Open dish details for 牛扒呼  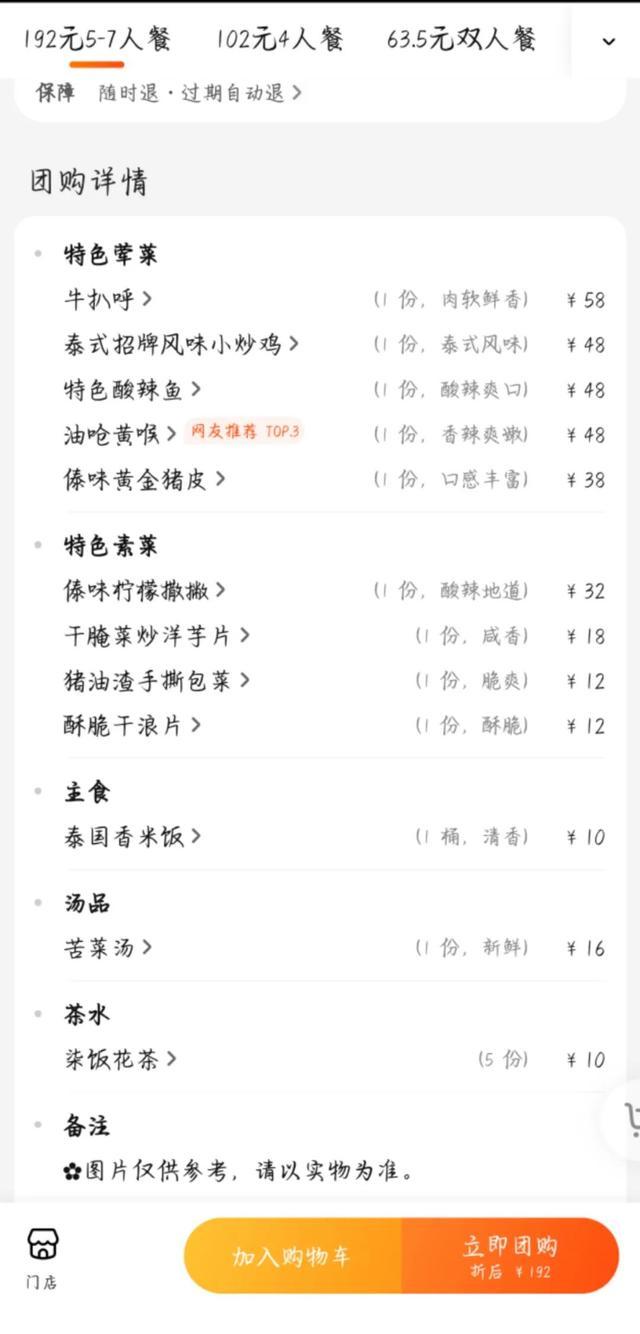point(108,299)
